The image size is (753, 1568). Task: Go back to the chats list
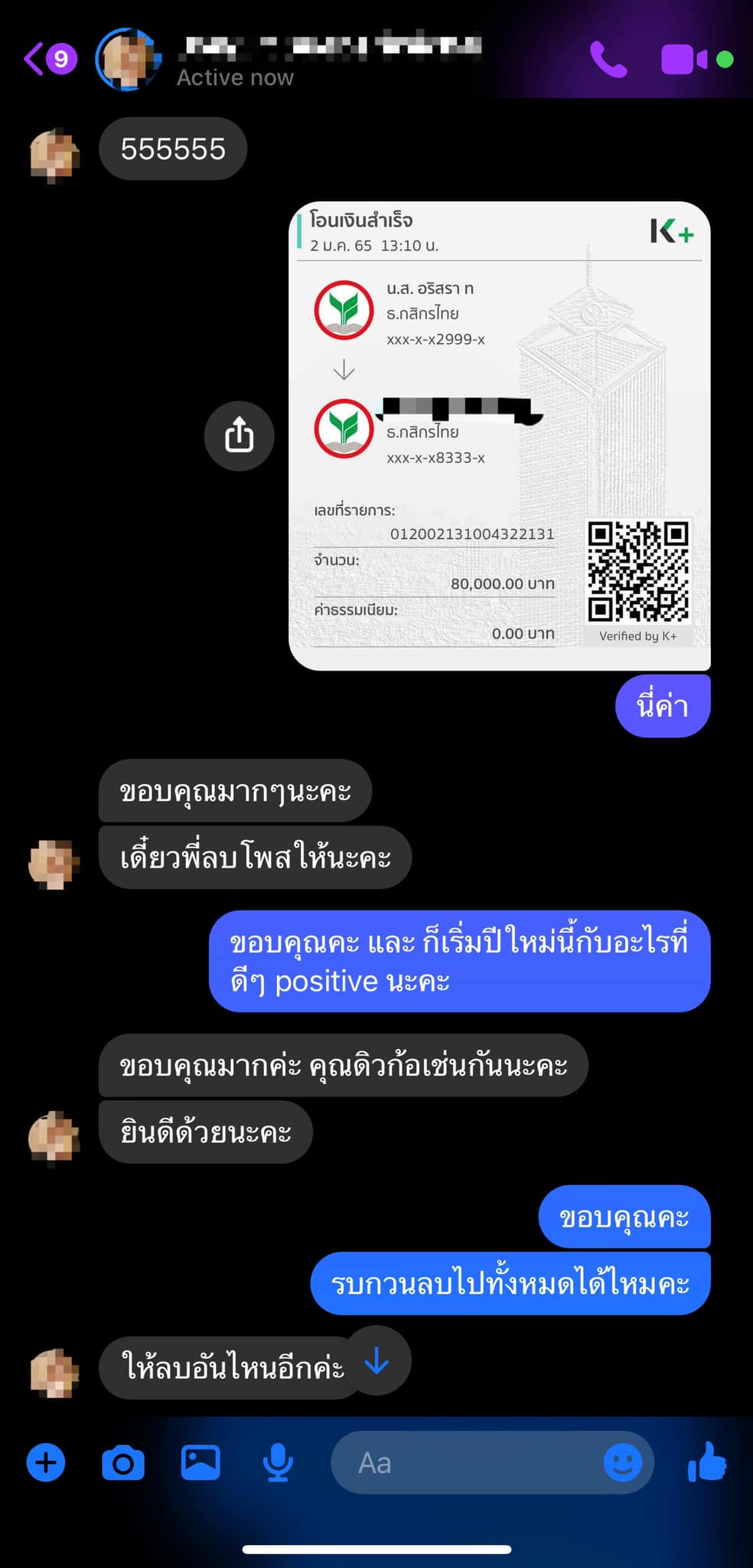tap(32, 58)
